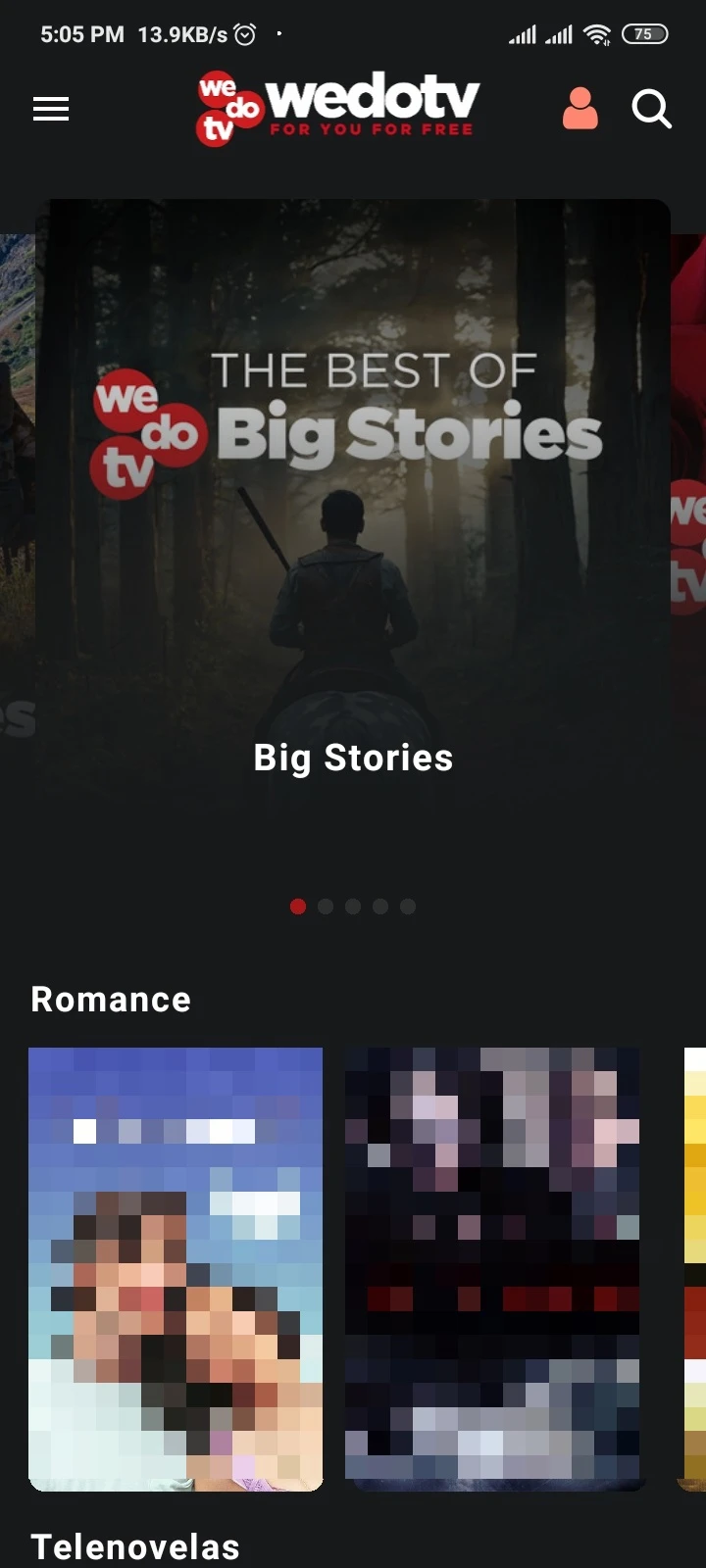Click the Big Stories title text

353,758
